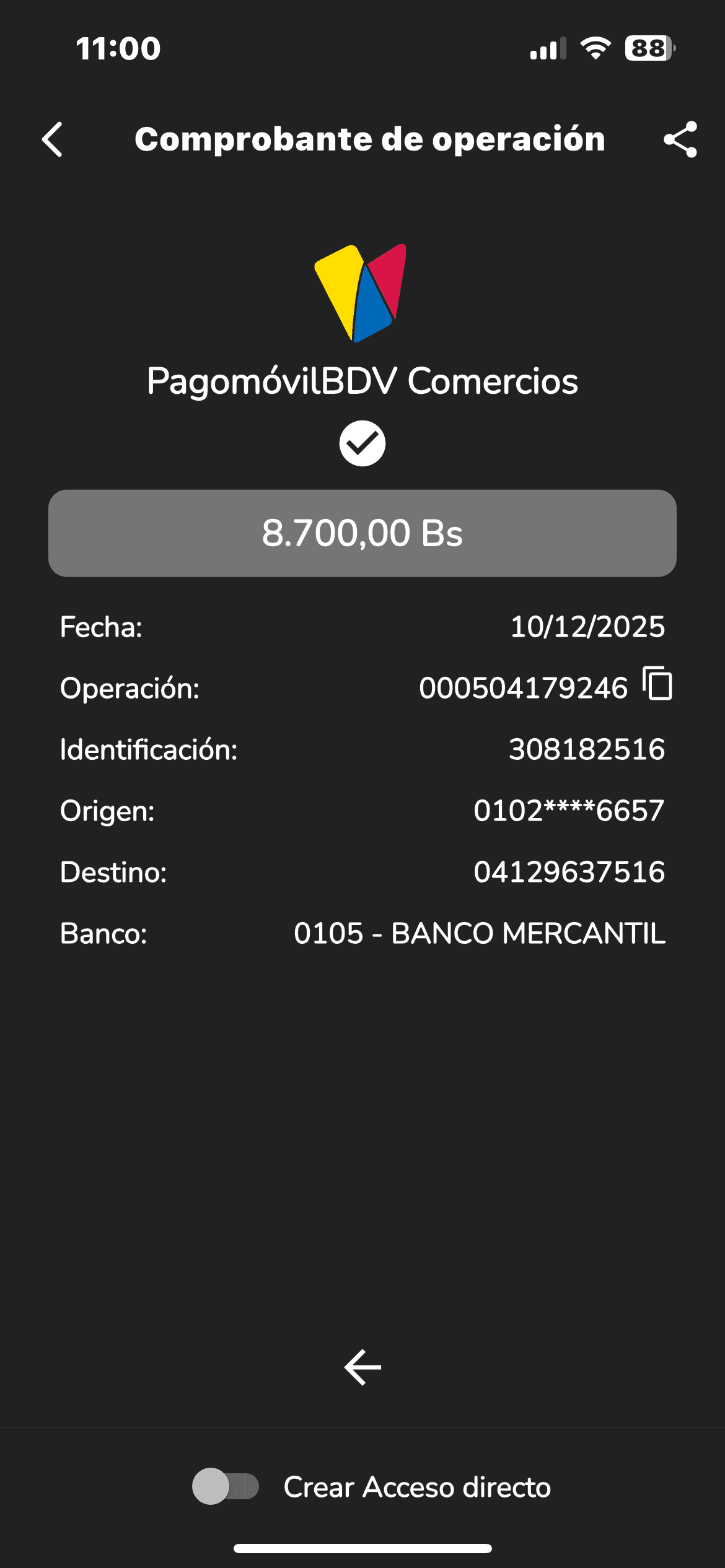Tap the bottom left-pointing arrow
The height and width of the screenshot is (1568, 725).
click(x=362, y=1367)
